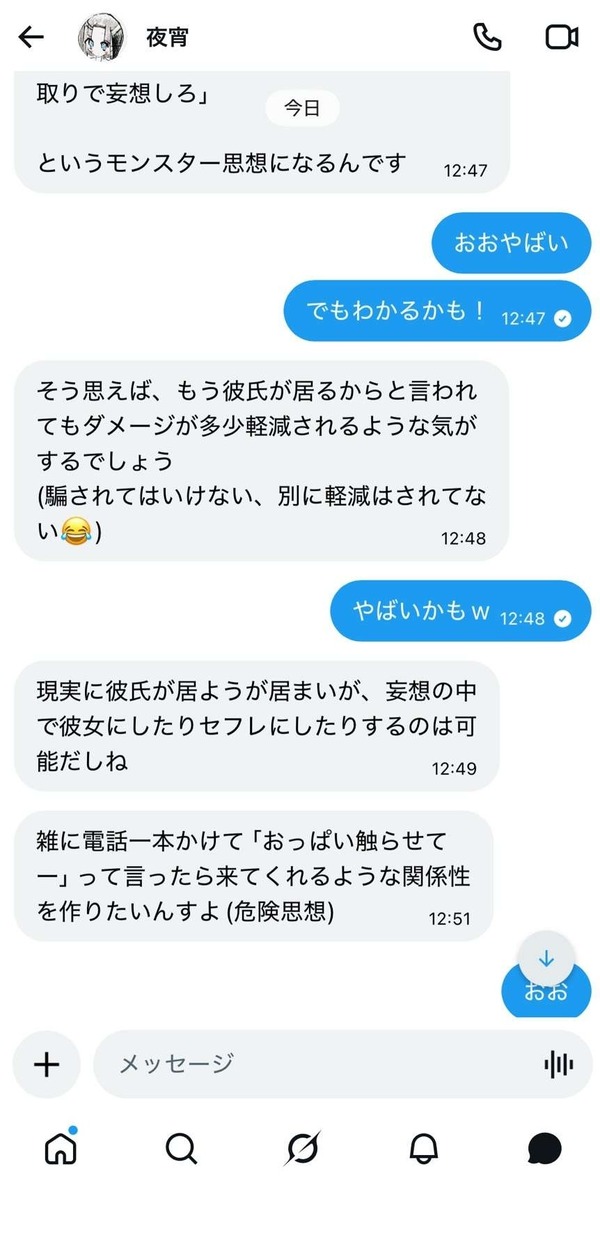Record a voice message
This screenshot has width=600, height=1240.
pos(559,1064)
